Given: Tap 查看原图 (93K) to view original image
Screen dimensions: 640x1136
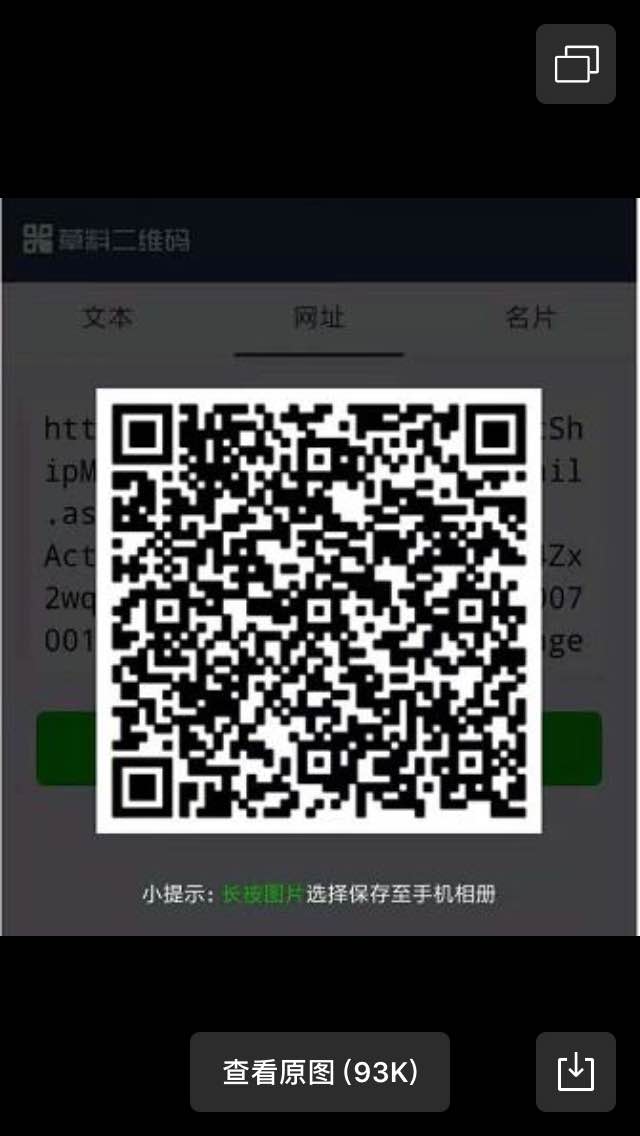Looking at the screenshot, I should (320, 1073).
